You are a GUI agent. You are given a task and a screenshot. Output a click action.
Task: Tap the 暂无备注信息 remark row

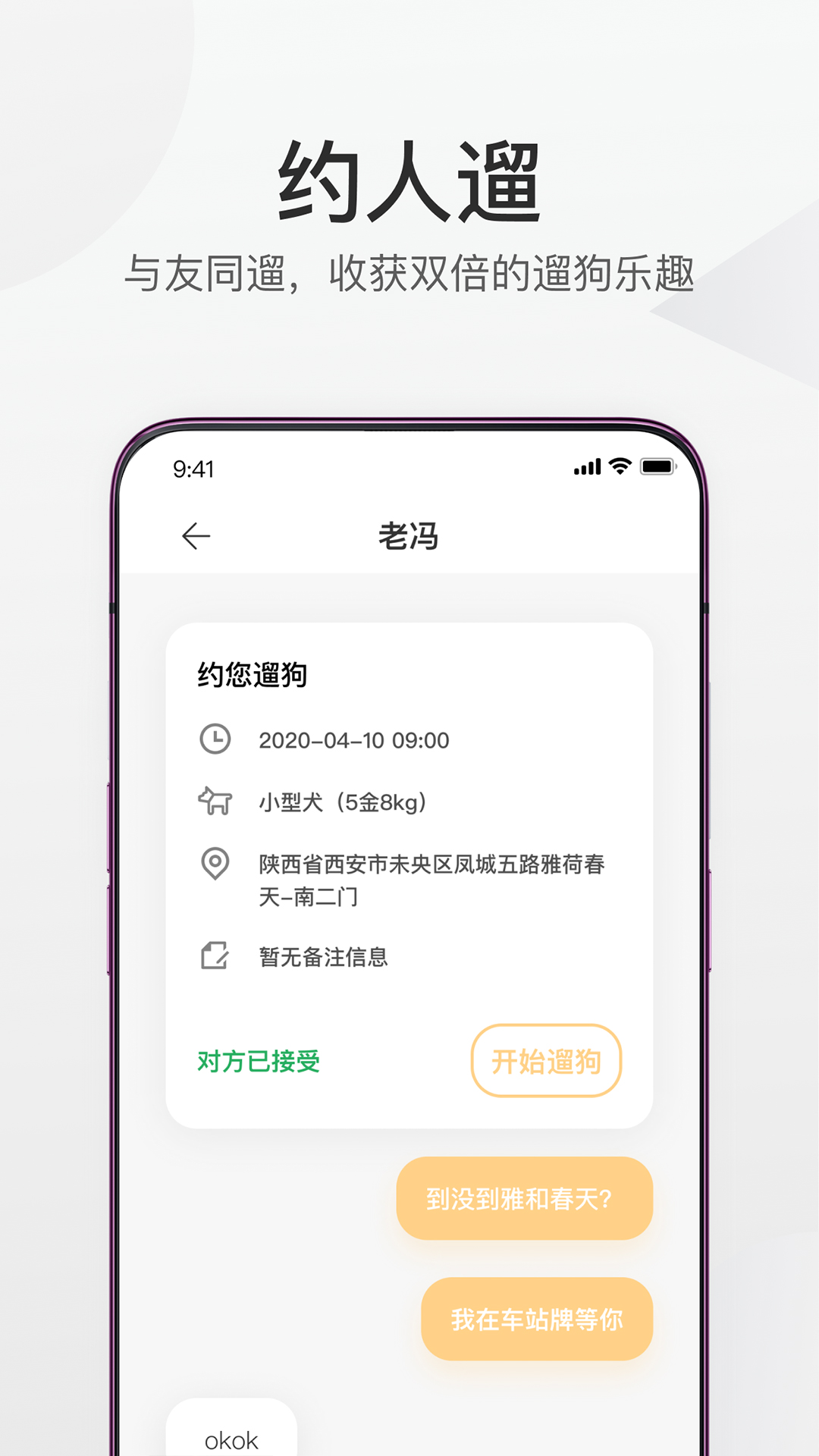(x=322, y=957)
